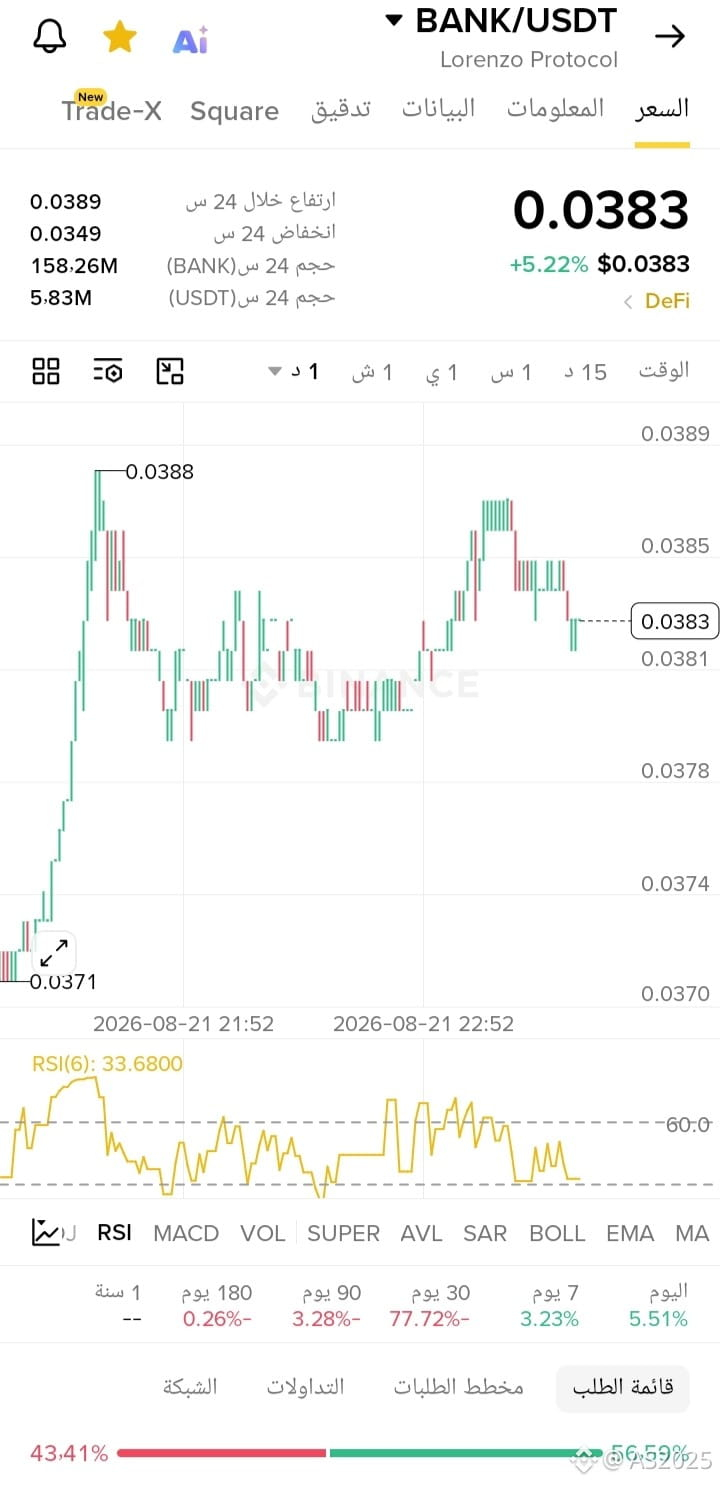Go back using the arrow

pos(670,37)
